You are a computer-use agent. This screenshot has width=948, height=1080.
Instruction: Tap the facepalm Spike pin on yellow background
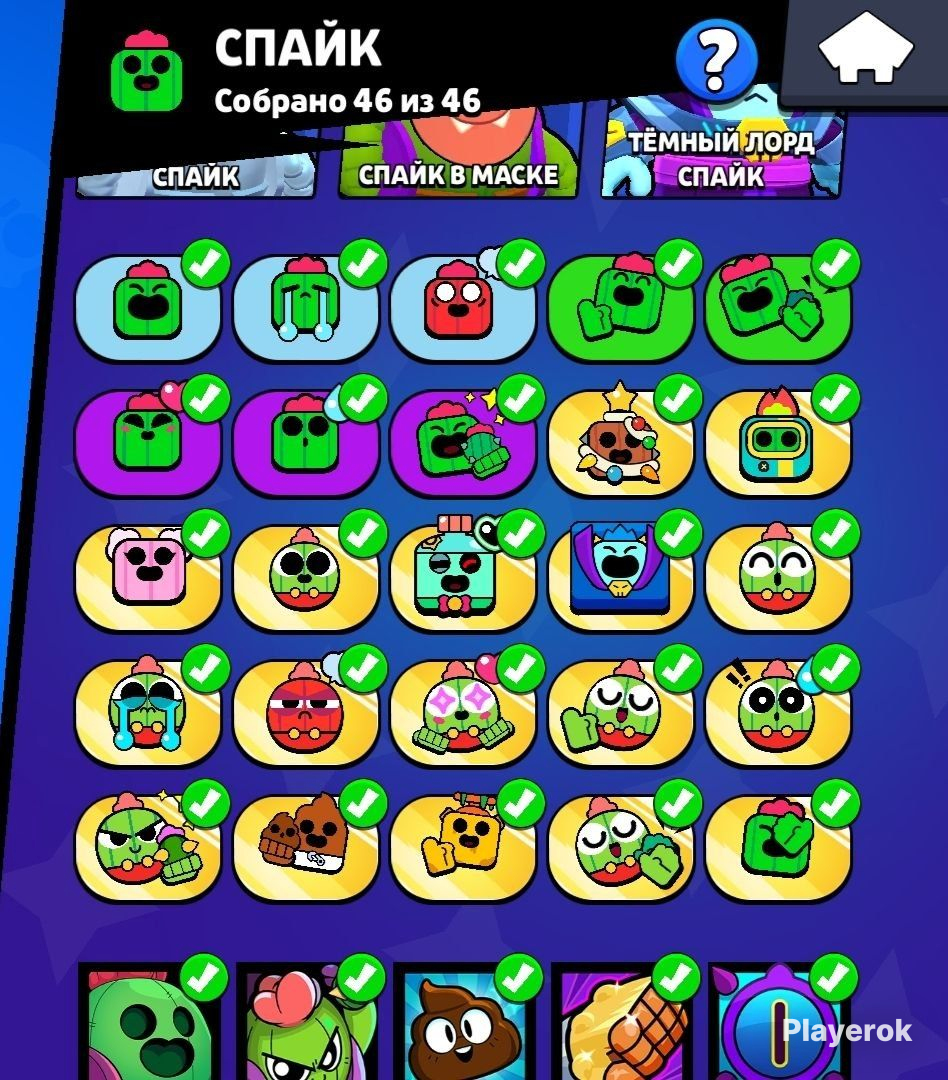[779, 847]
